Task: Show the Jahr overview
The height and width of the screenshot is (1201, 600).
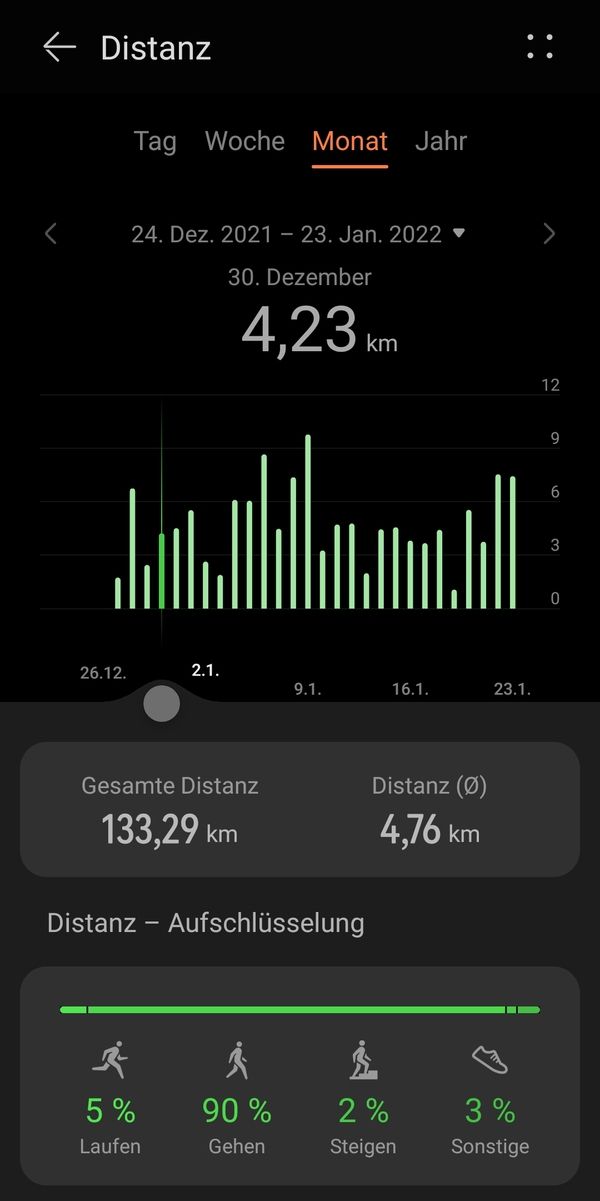Action: (441, 141)
